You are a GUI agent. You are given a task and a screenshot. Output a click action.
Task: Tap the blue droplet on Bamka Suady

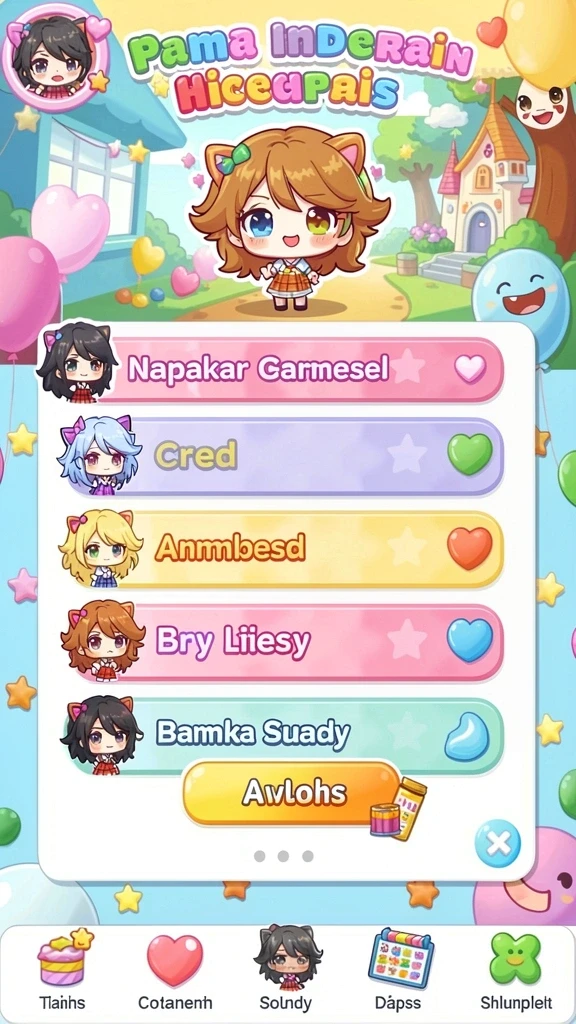pos(467,737)
